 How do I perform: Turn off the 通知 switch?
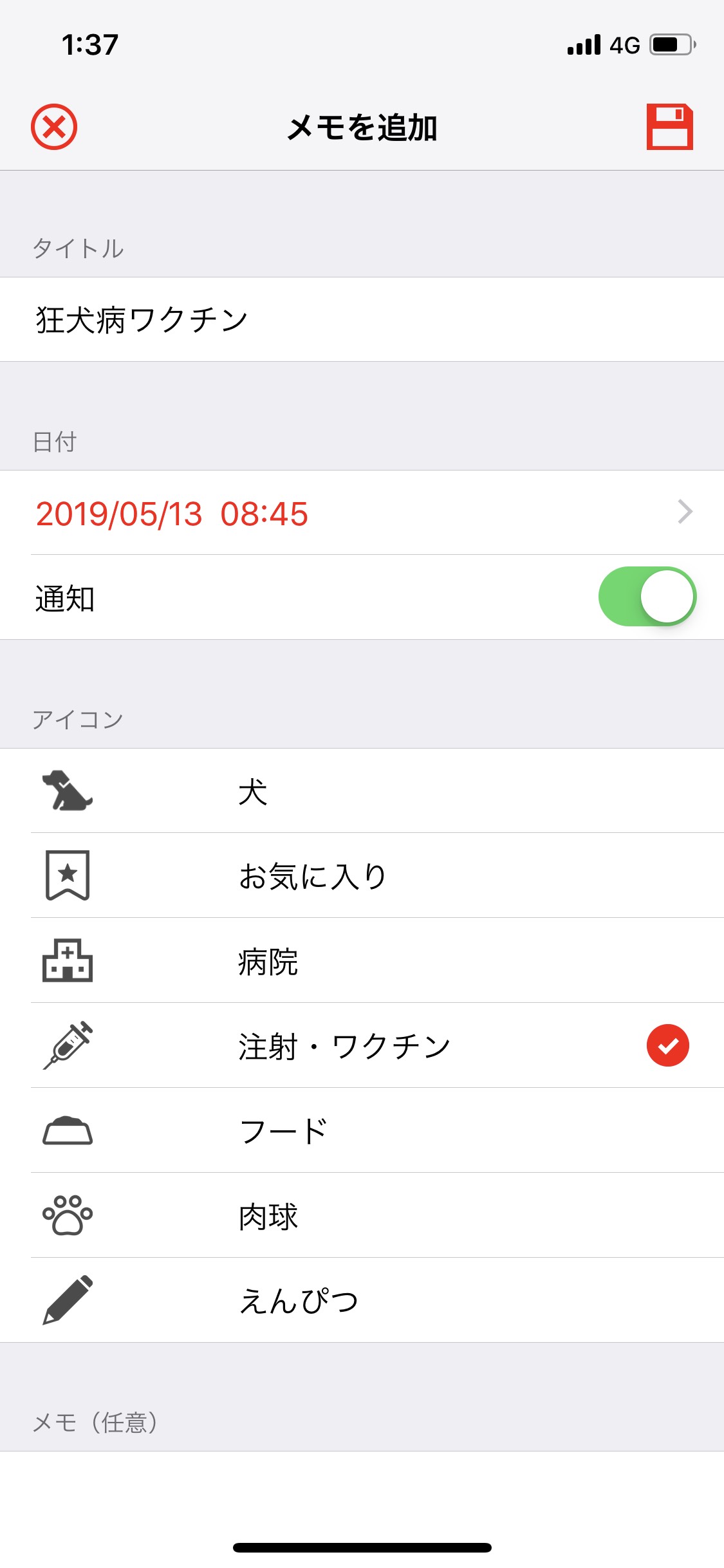point(647,597)
